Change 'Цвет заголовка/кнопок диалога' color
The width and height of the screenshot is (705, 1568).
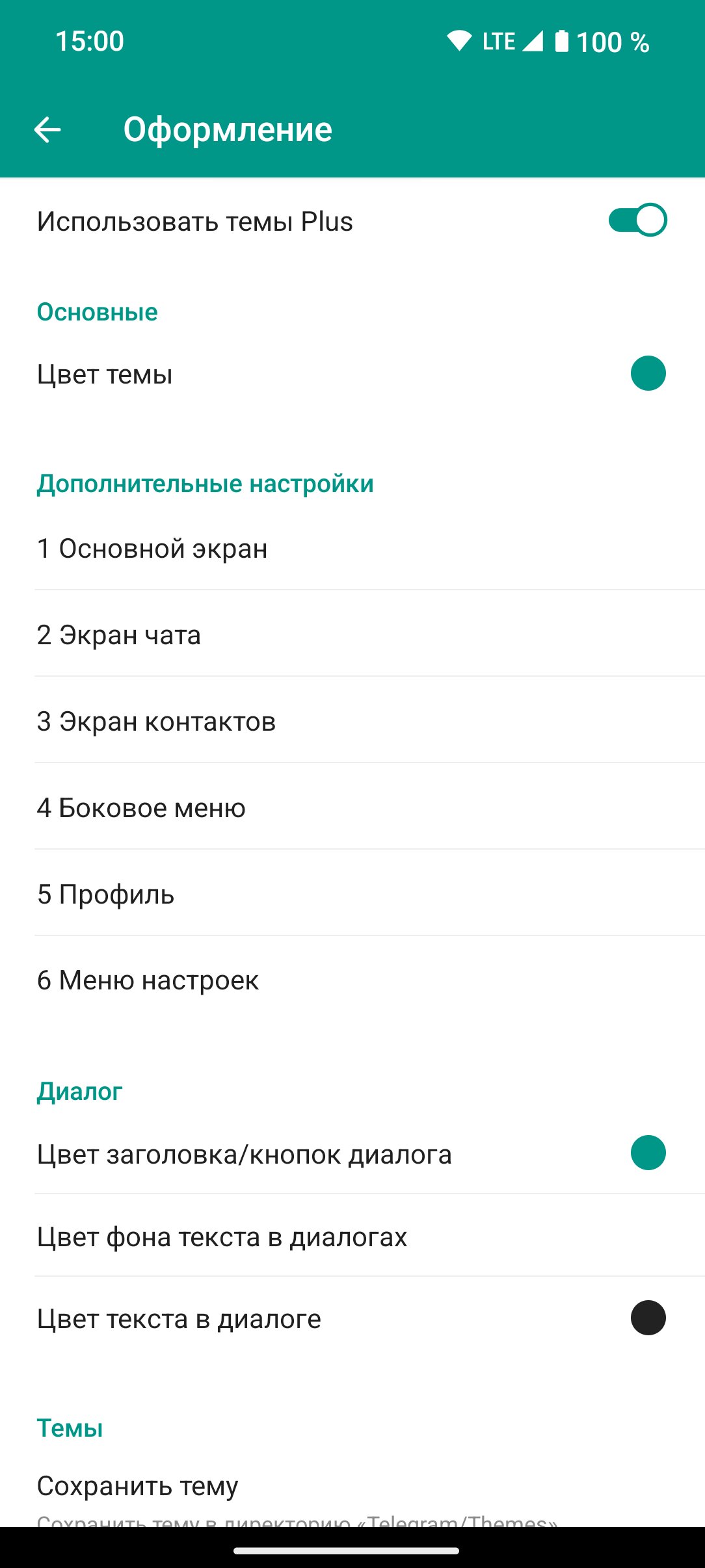point(352,1153)
